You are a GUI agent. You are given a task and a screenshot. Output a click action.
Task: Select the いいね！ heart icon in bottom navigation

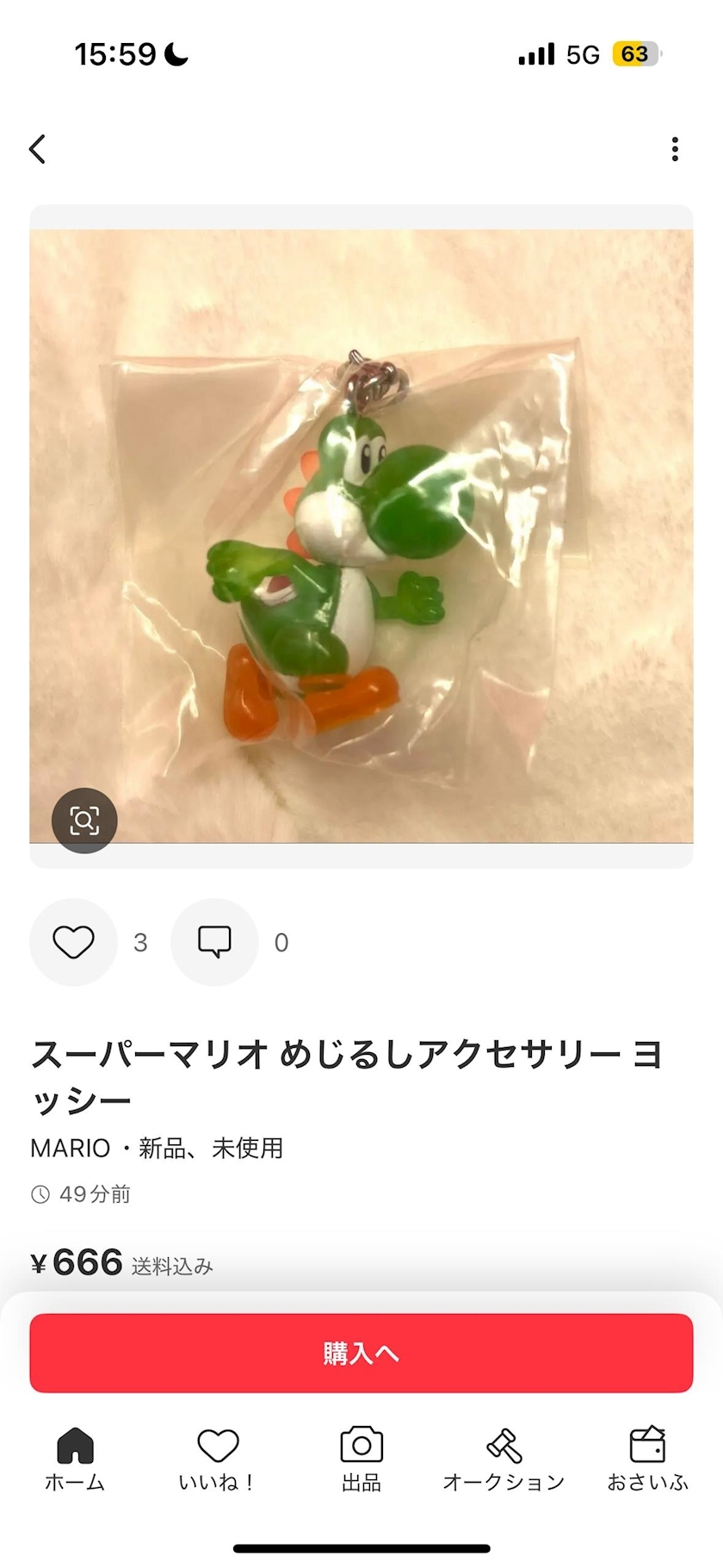coord(218,1443)
